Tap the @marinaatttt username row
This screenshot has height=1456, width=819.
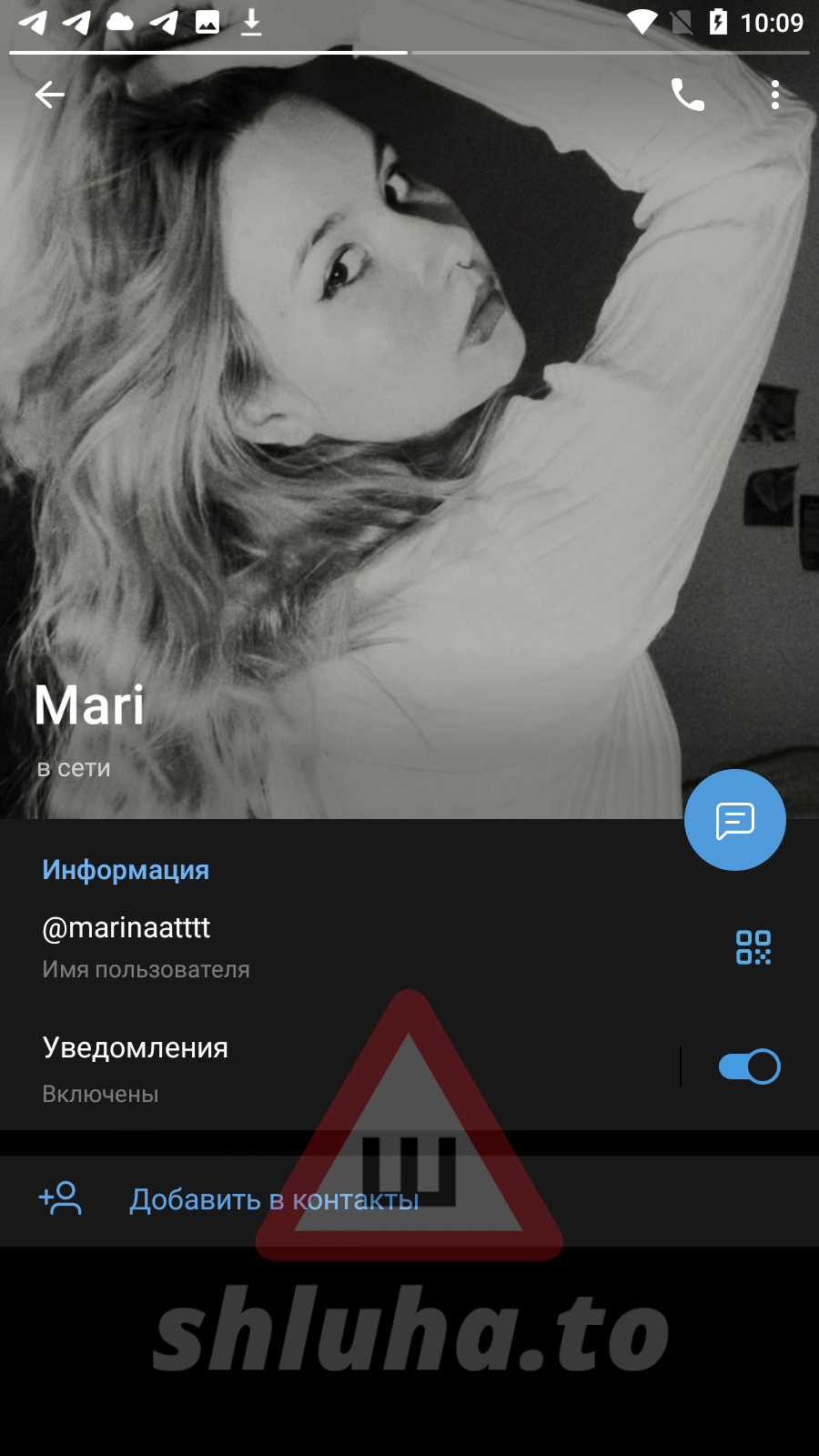[x=273, y=946]
